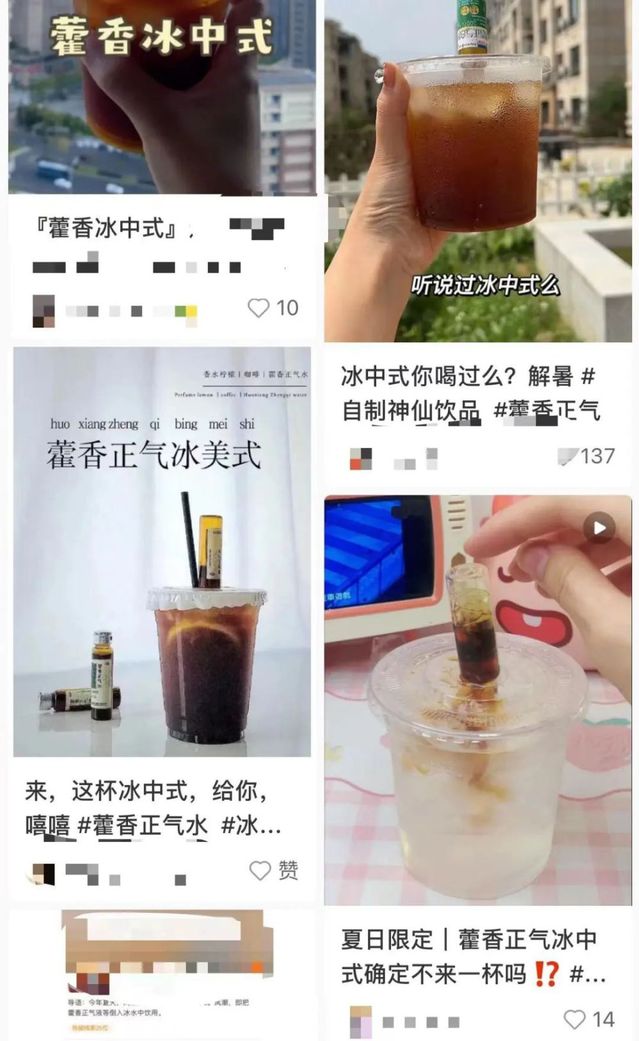The image size is (639, 1041).
Task: Like the 夏日限定 post with 14 likes
Action: coord(574,1019)
